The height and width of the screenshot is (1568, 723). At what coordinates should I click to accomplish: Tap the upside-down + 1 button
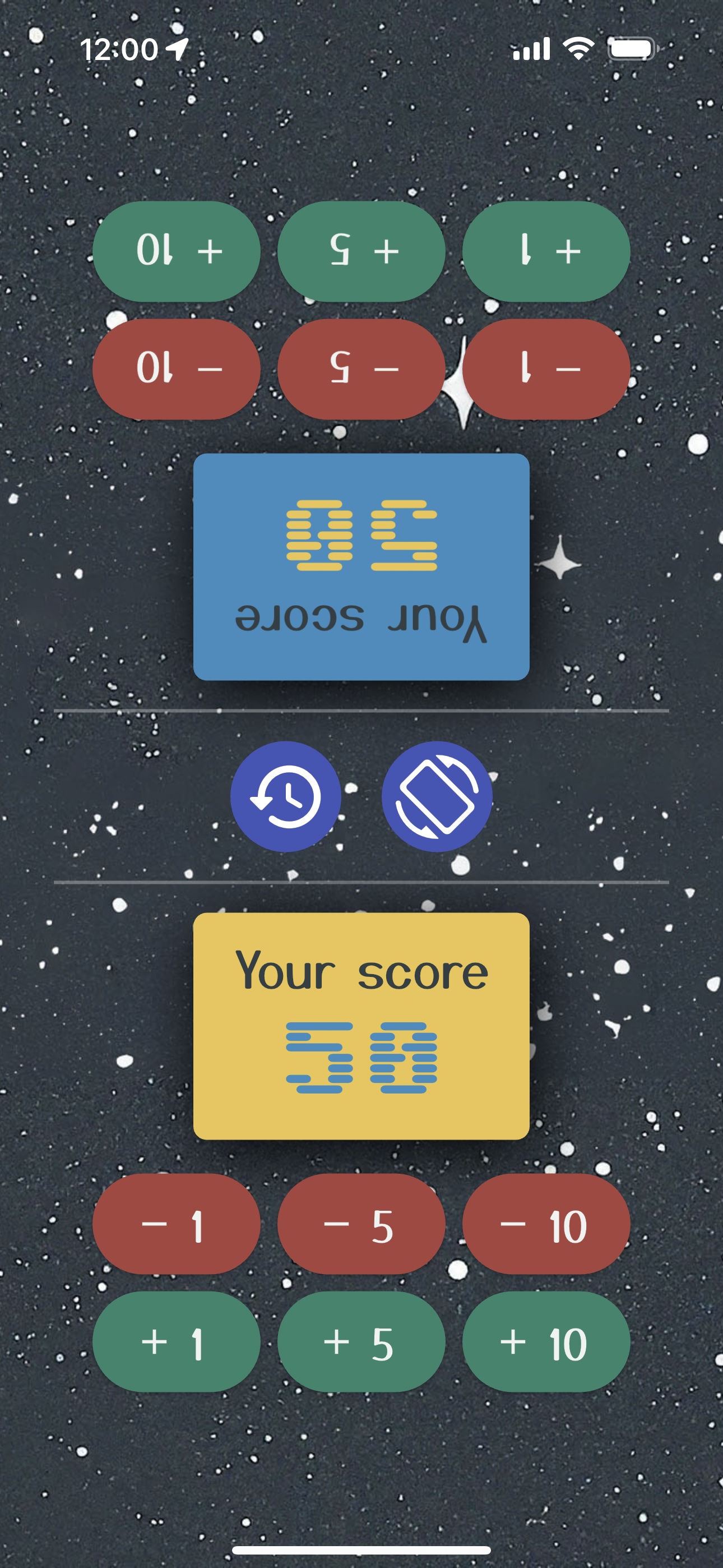(546, 251)
